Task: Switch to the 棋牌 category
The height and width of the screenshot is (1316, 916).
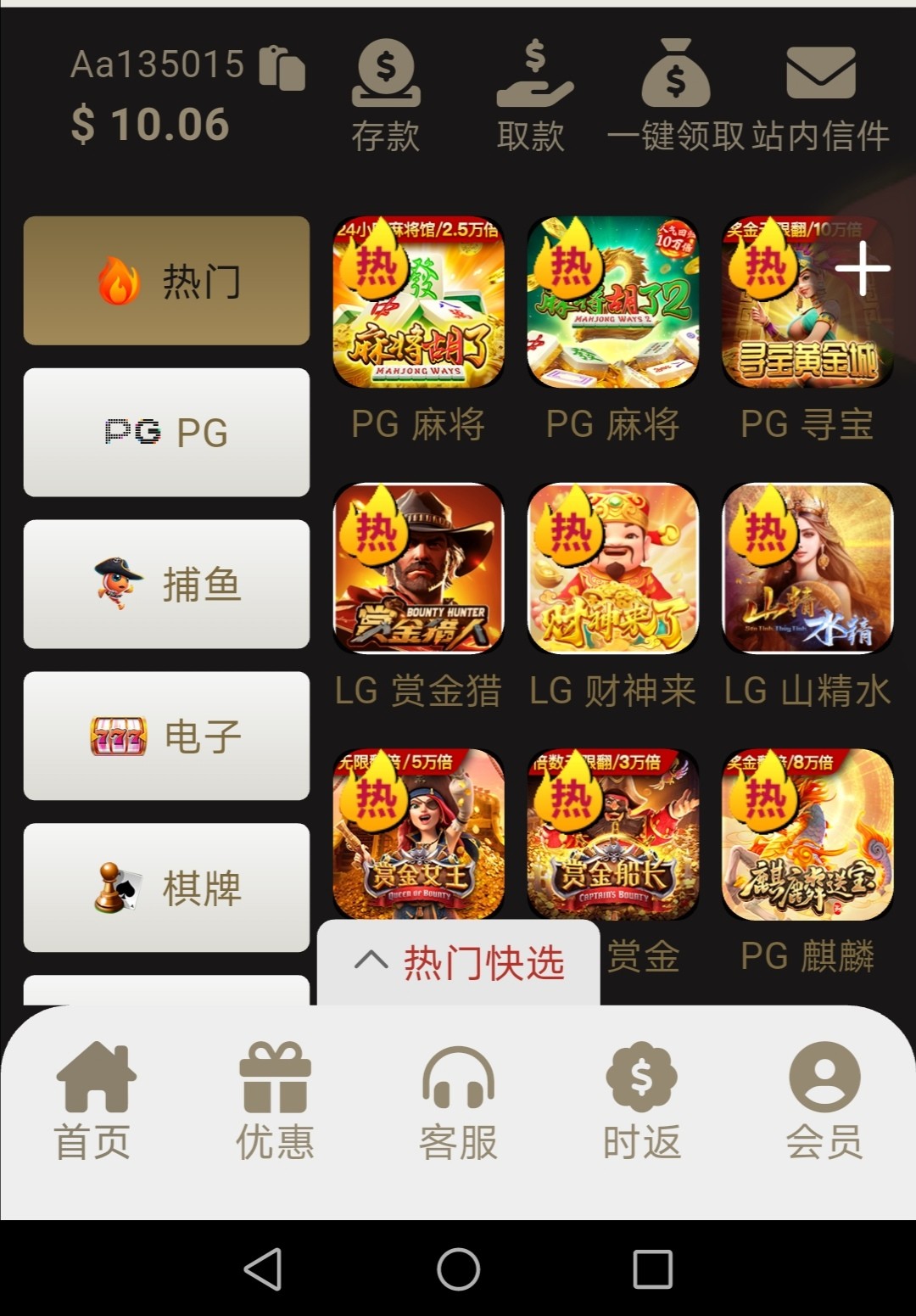Action: coord(166,888)
